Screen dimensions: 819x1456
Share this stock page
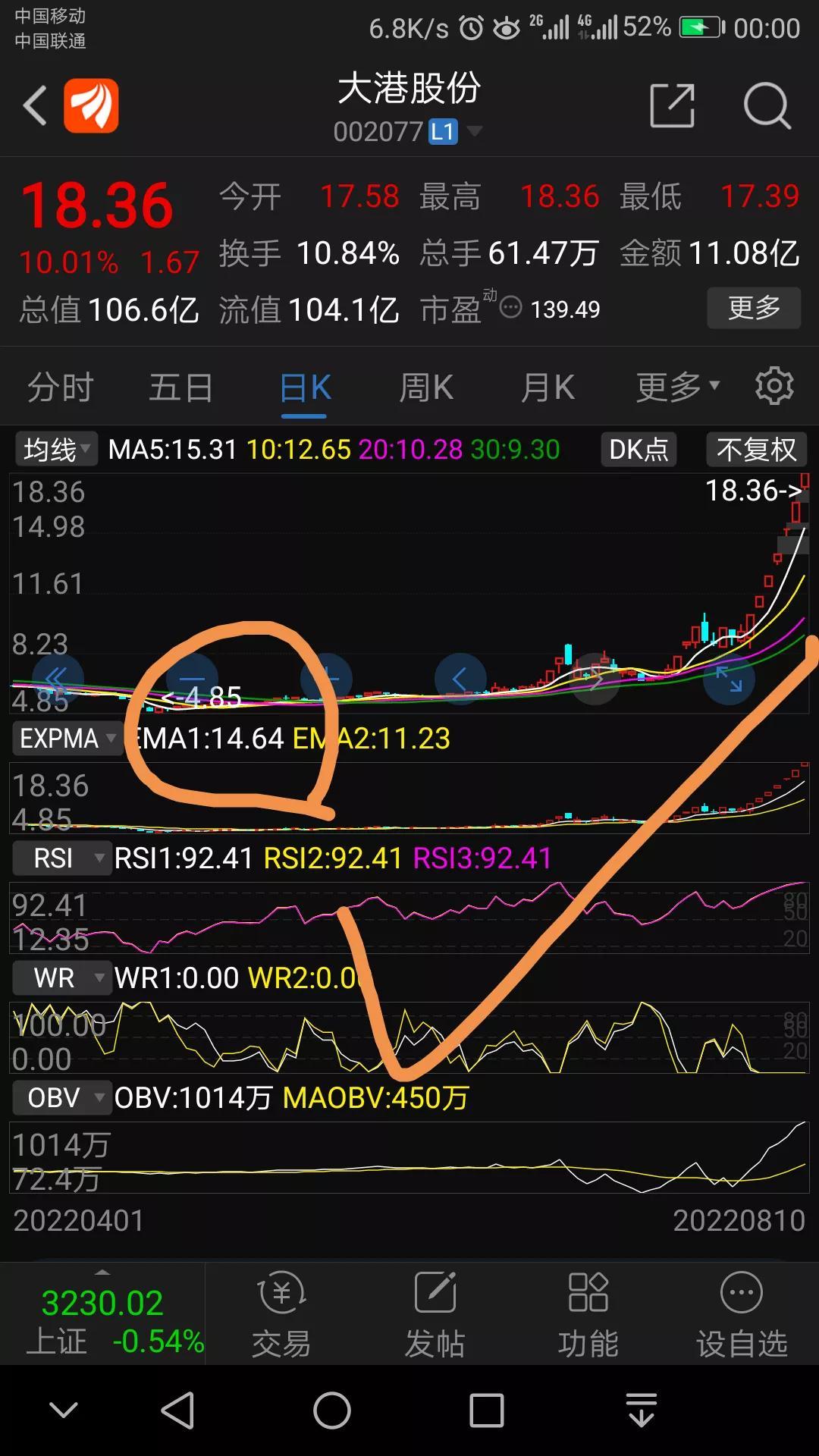[x=673, y=105]
